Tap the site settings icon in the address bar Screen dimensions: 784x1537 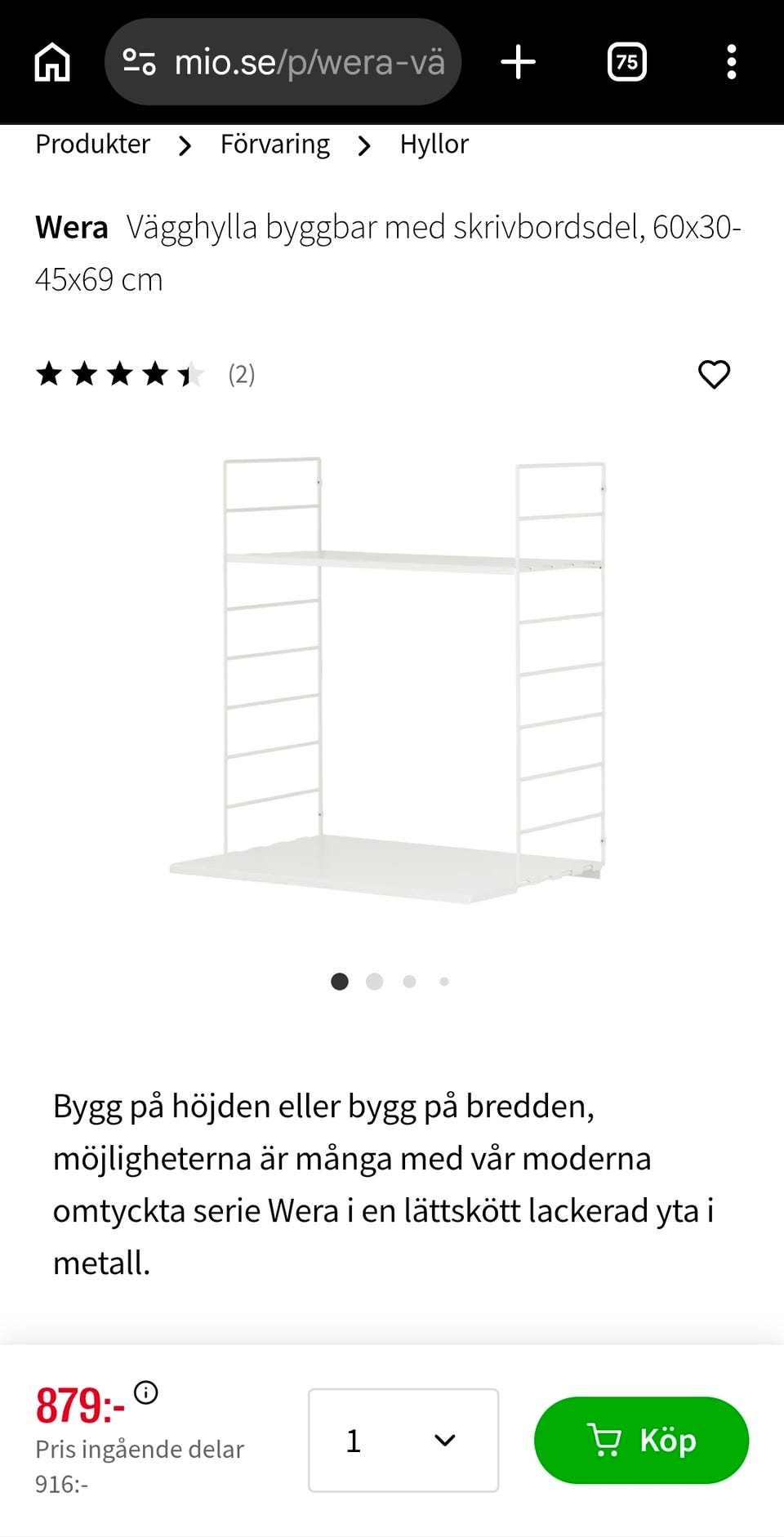tap(140, 61)
